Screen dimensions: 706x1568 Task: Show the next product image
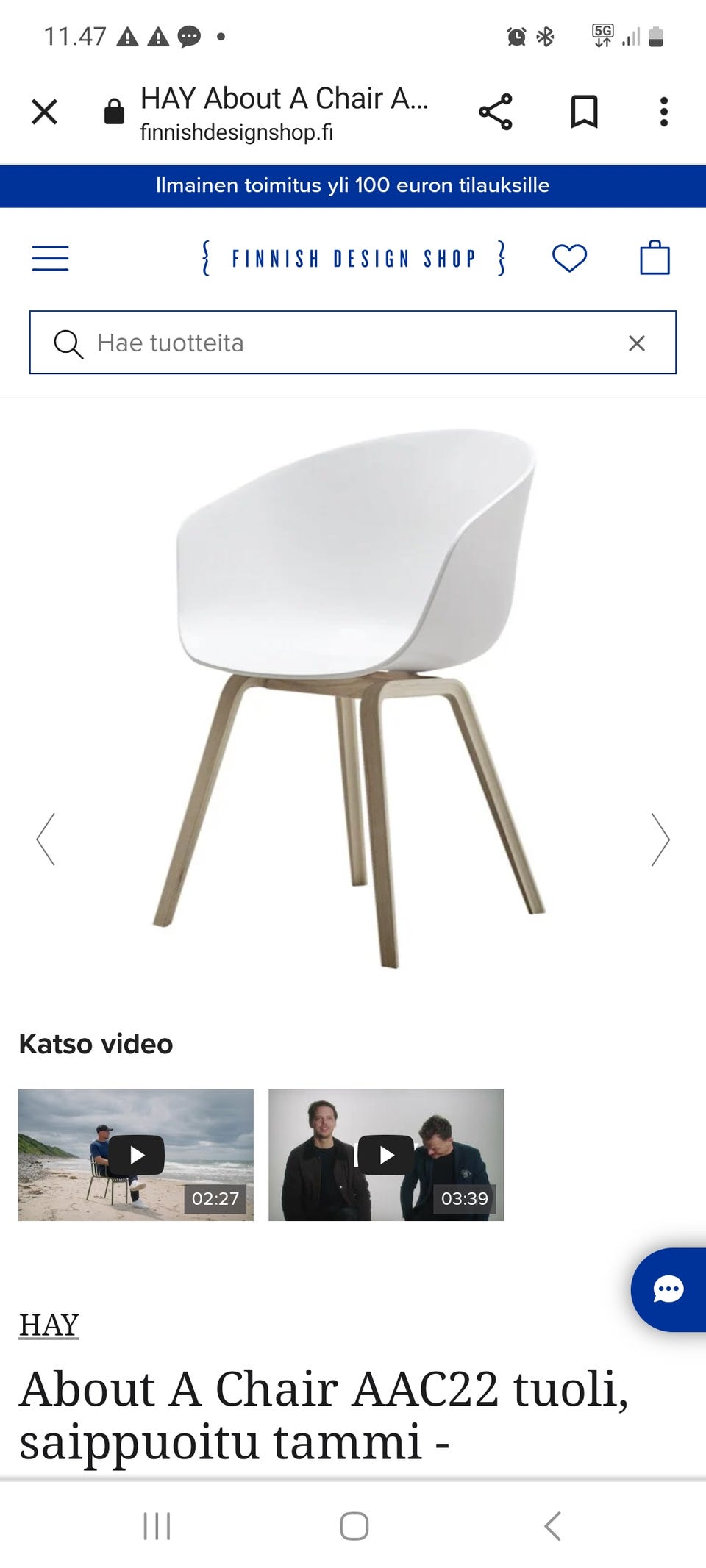click(660, 839)
